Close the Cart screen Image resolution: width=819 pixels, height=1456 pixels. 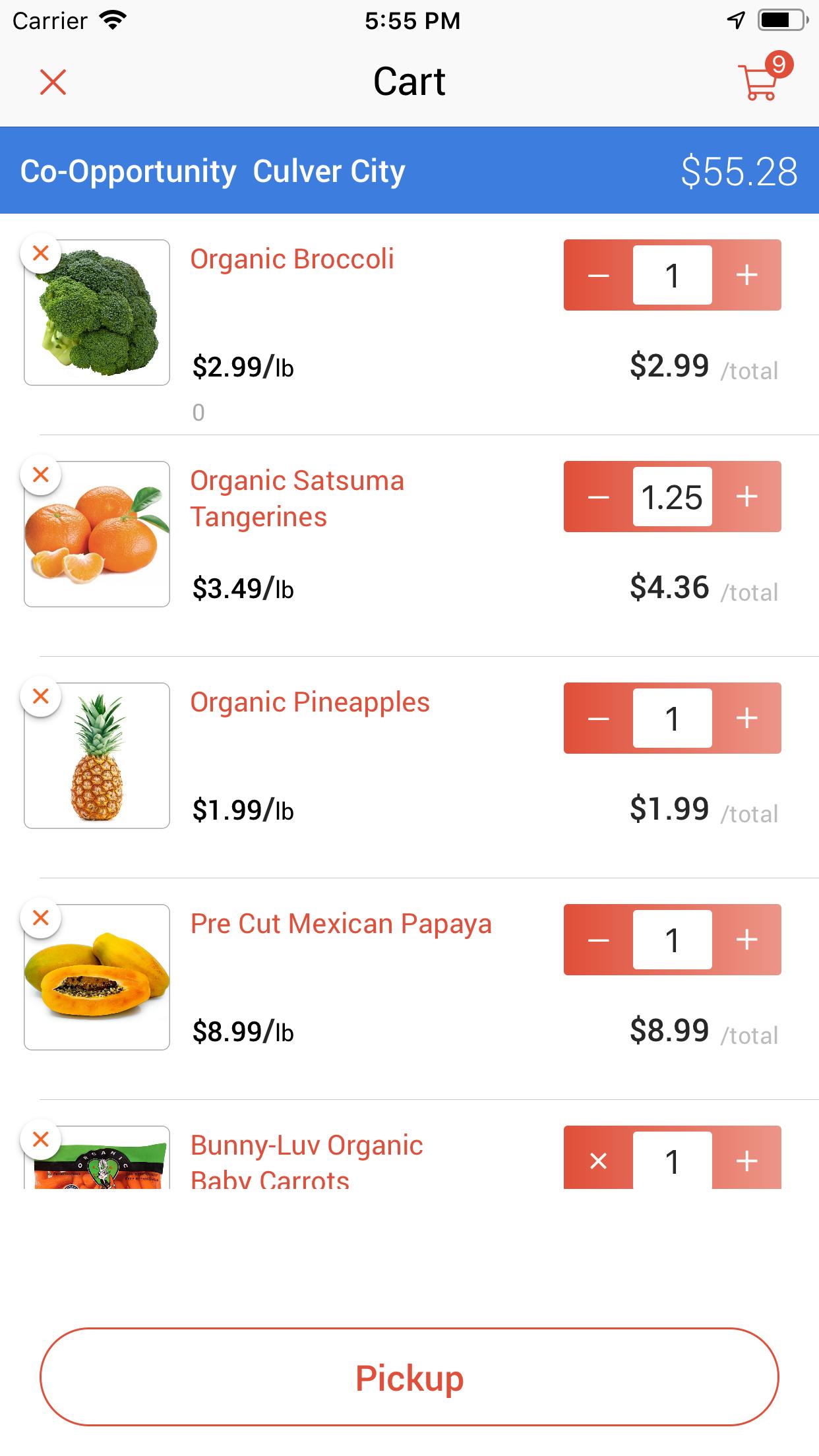click(x=53, y=82)
